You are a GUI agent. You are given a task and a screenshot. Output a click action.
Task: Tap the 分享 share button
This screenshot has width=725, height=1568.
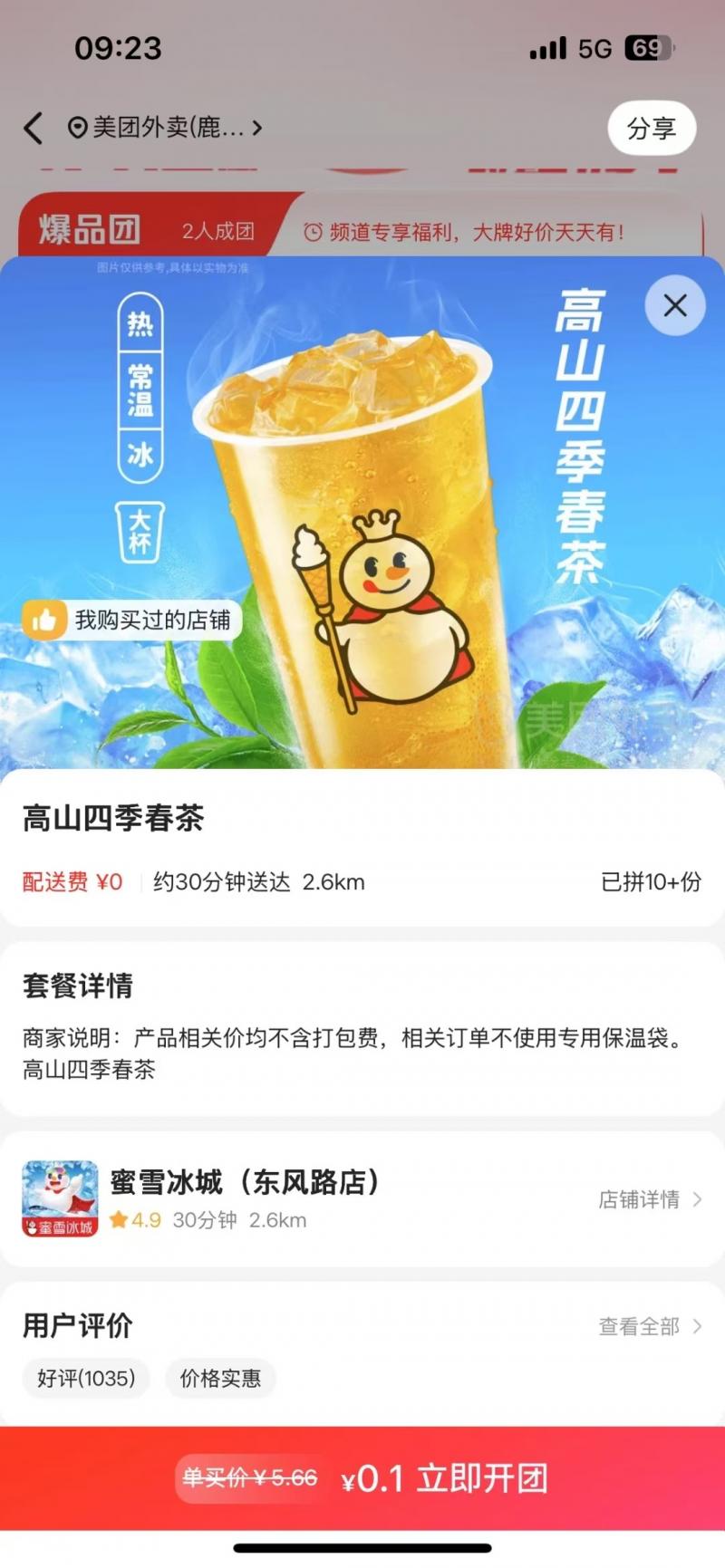point(652,128)
